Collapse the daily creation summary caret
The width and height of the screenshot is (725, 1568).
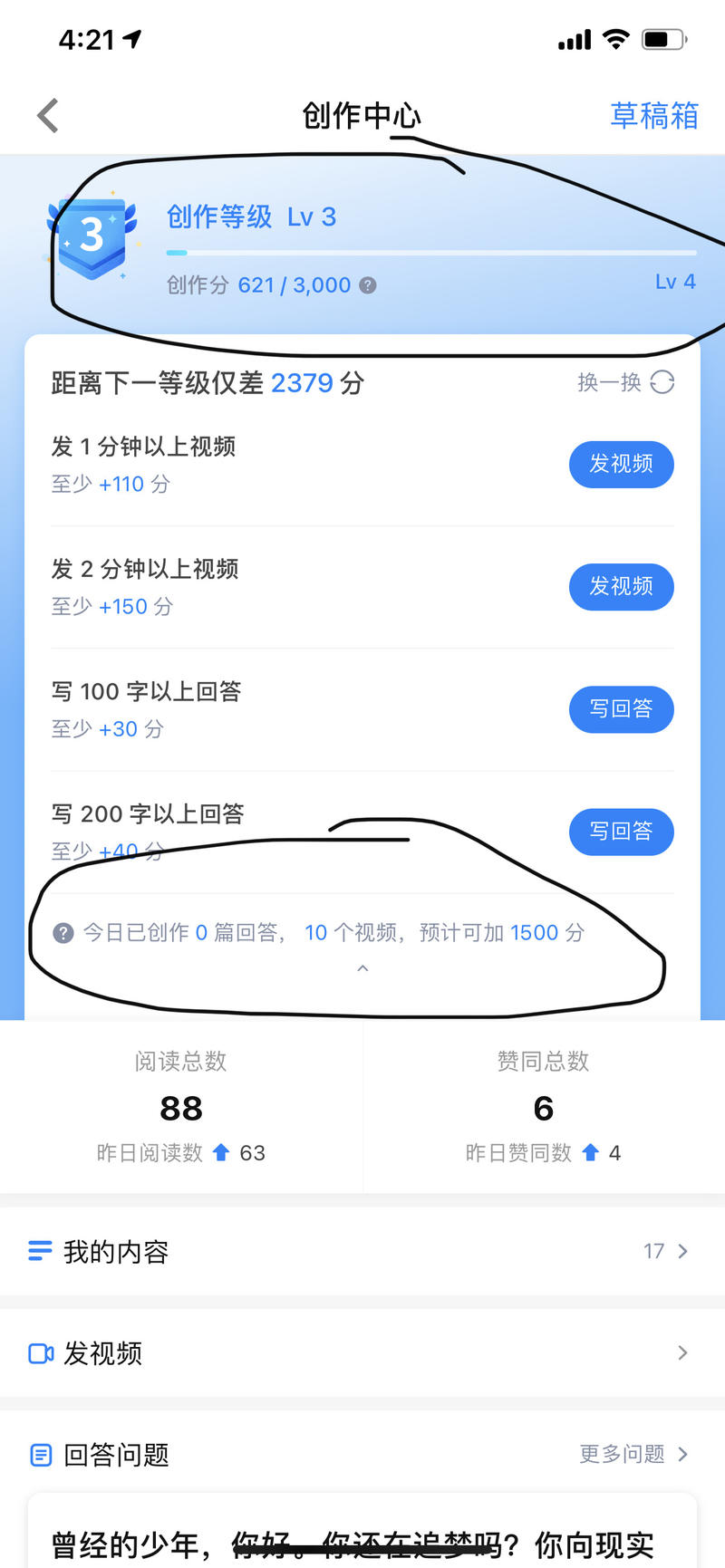click(362, 967)
